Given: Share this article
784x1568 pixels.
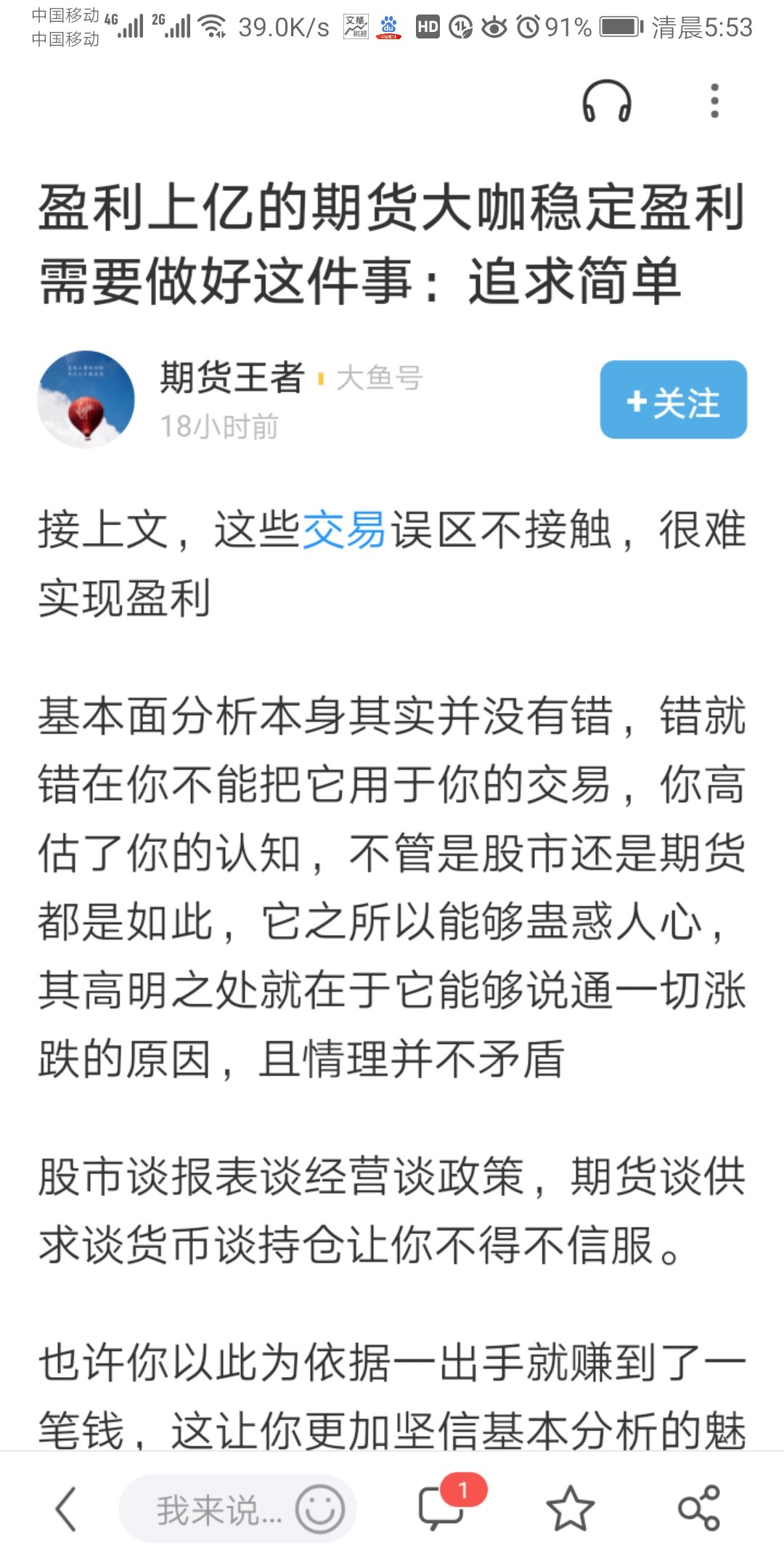Looking at the screenshot, I should point(699,1509).
